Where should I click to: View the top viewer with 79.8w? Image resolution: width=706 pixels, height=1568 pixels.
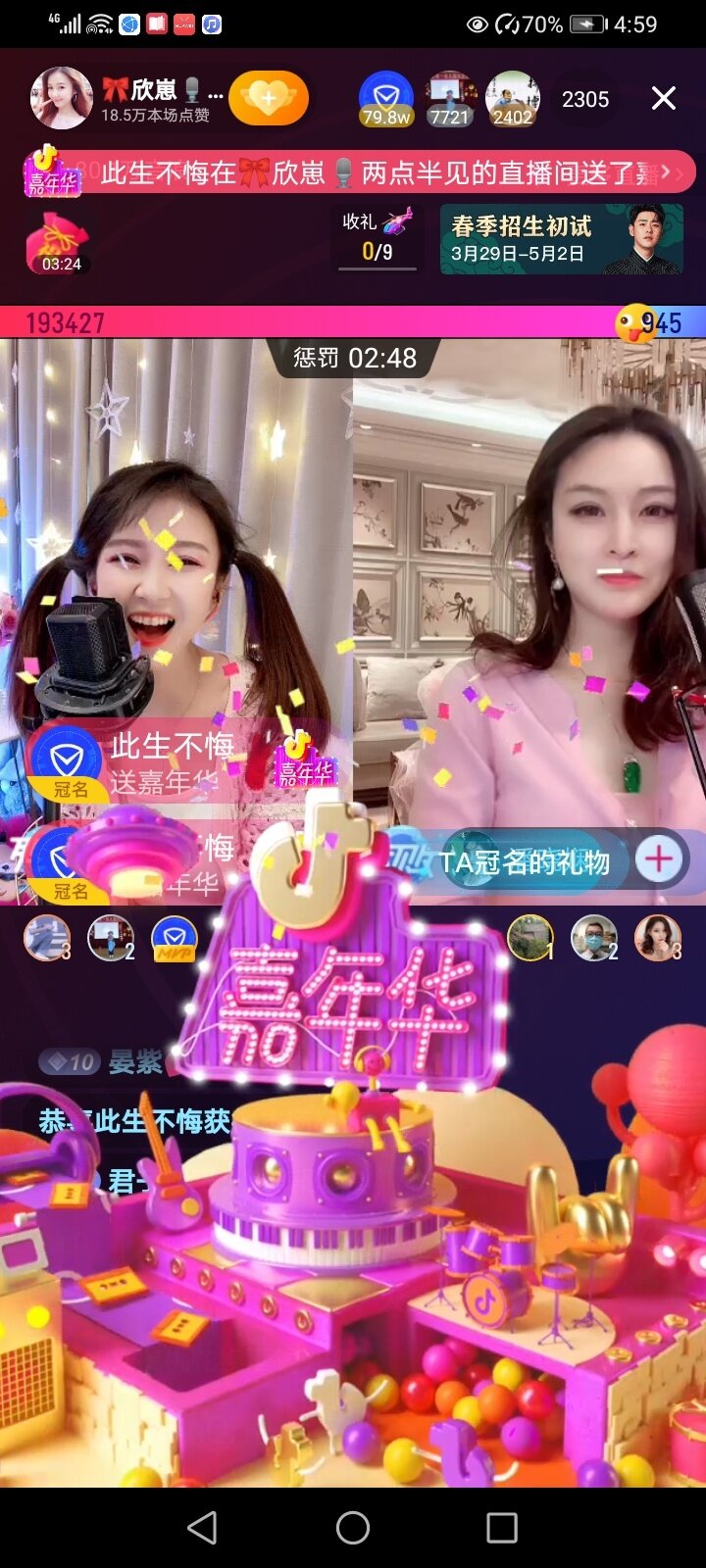386,99
